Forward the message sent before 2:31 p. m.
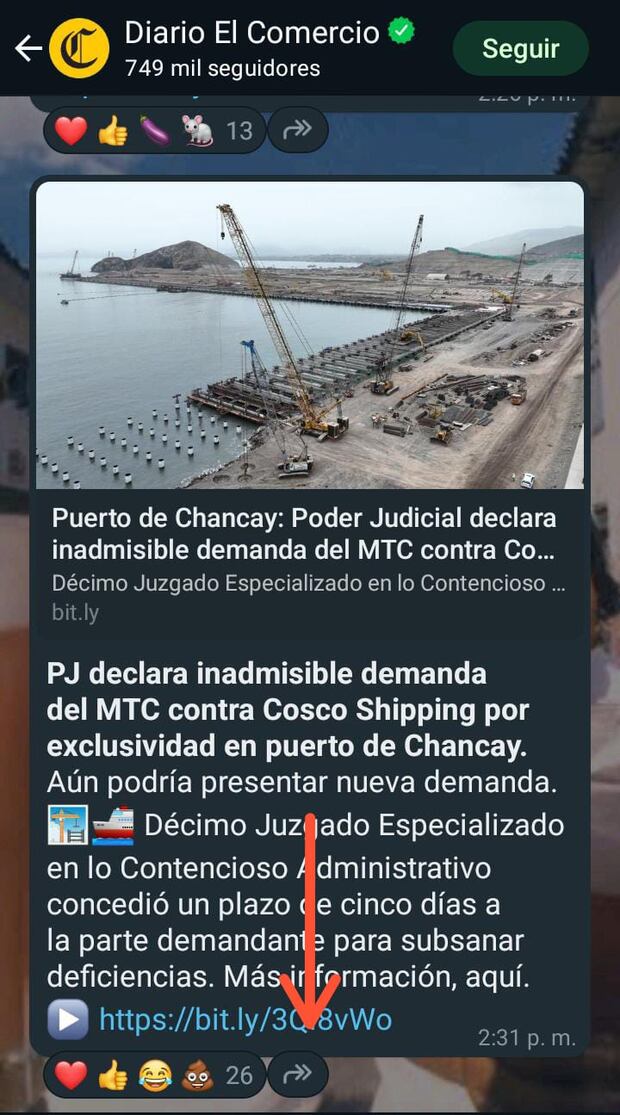The width and height of the screenshot is (620, 1115). coord(298,130)
